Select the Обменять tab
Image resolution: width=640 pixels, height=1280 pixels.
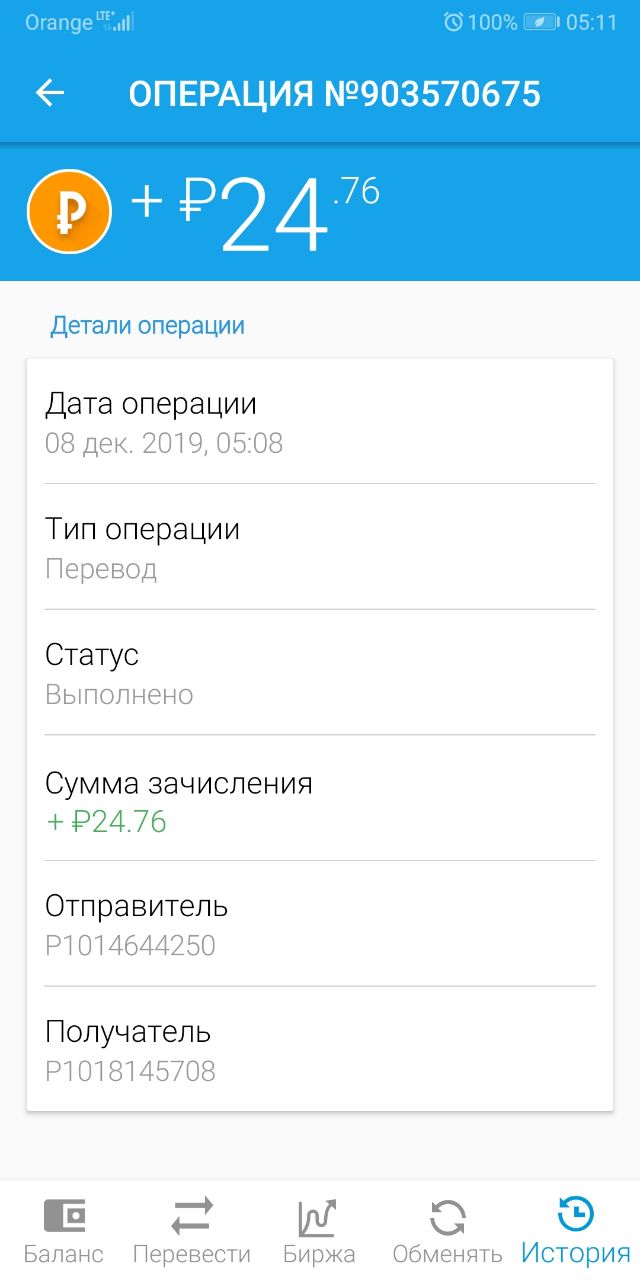click(x=447, y=1231)
